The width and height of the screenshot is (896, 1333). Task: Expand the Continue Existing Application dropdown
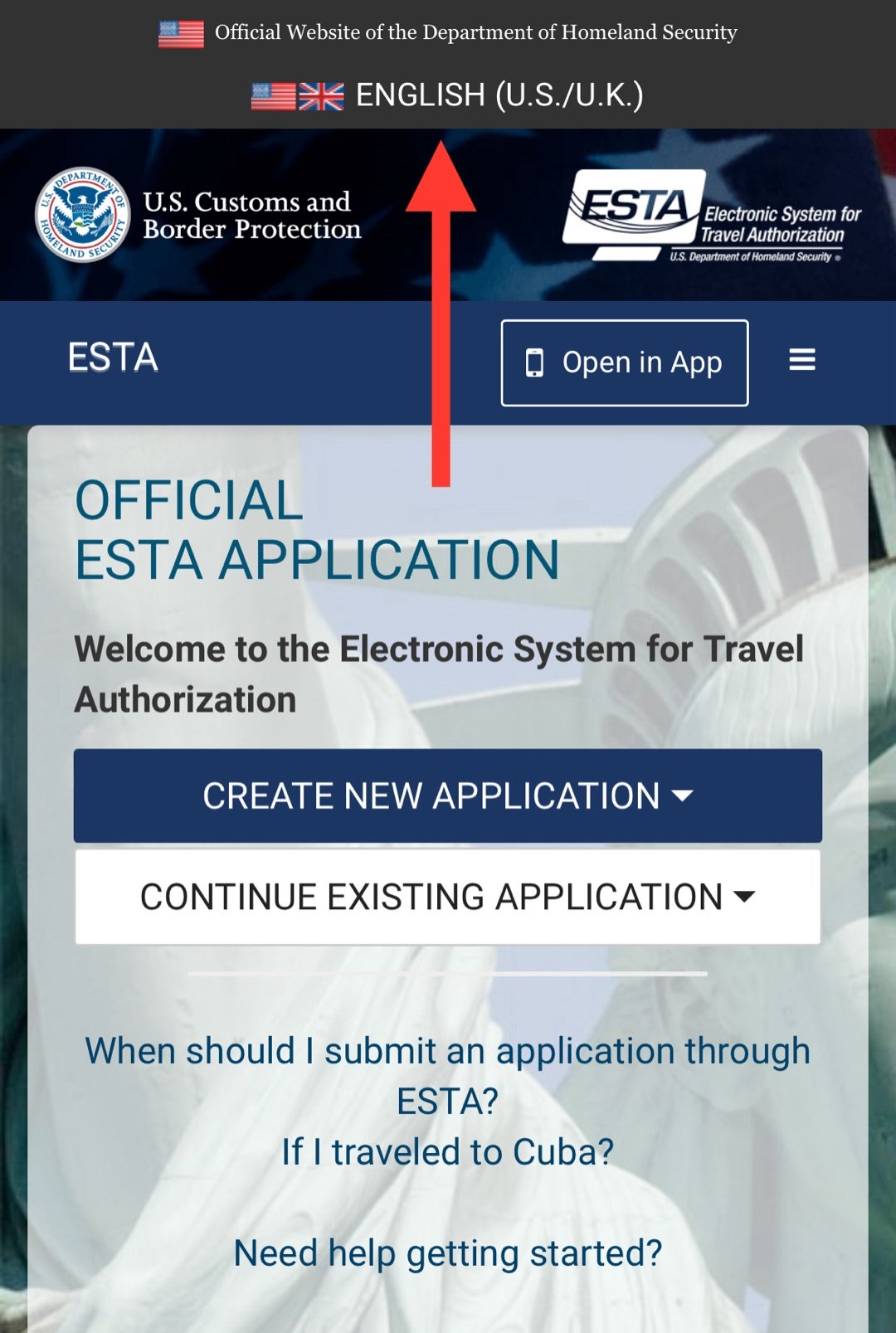click(448, 897)
